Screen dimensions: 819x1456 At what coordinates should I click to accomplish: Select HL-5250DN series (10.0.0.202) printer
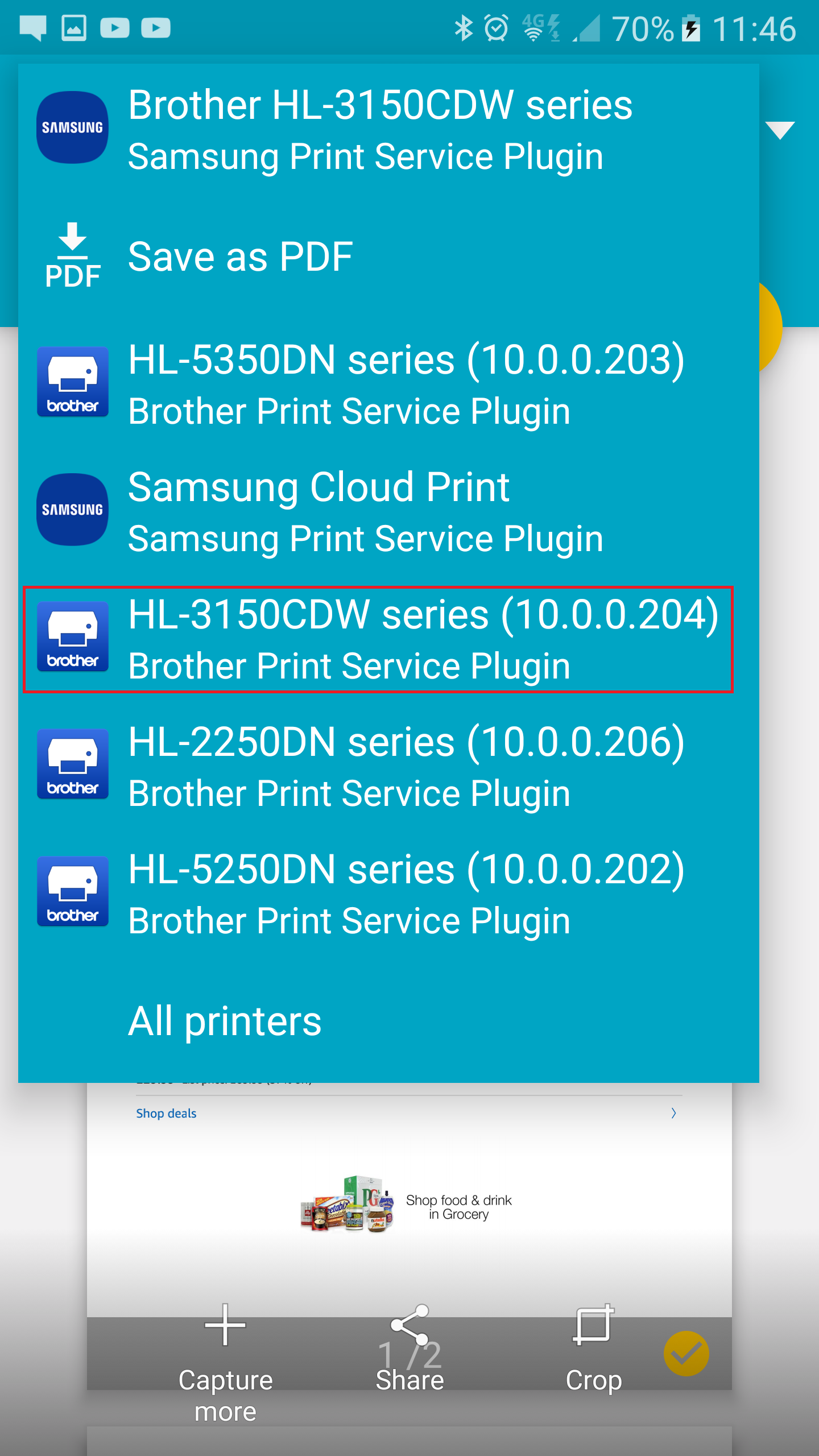click(x=388, y=893)
